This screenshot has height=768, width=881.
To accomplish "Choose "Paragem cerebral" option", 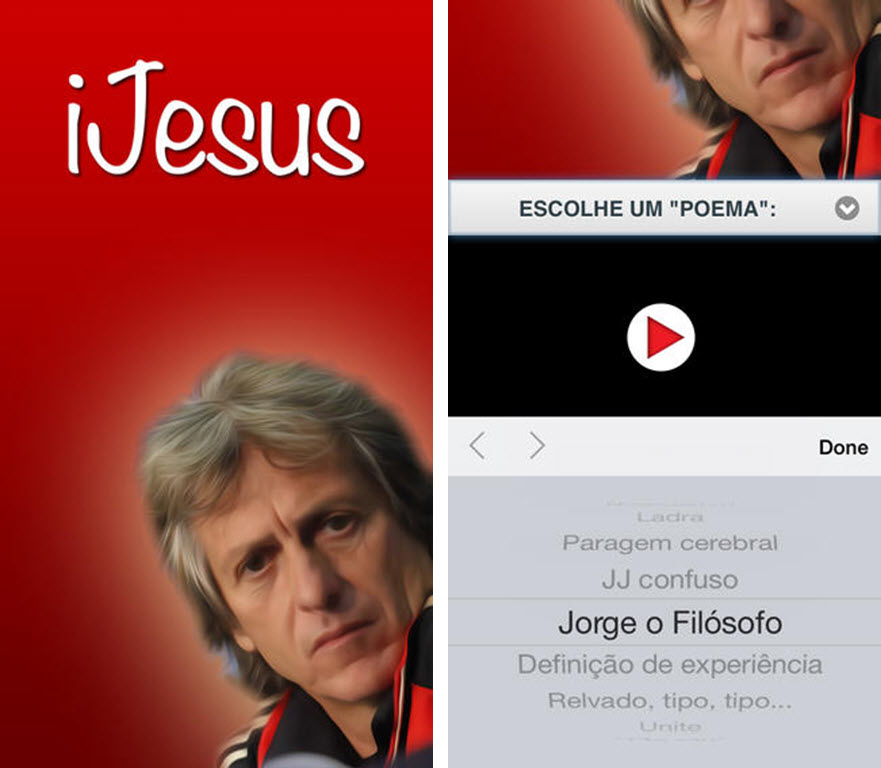I will (x=669, y=543).
